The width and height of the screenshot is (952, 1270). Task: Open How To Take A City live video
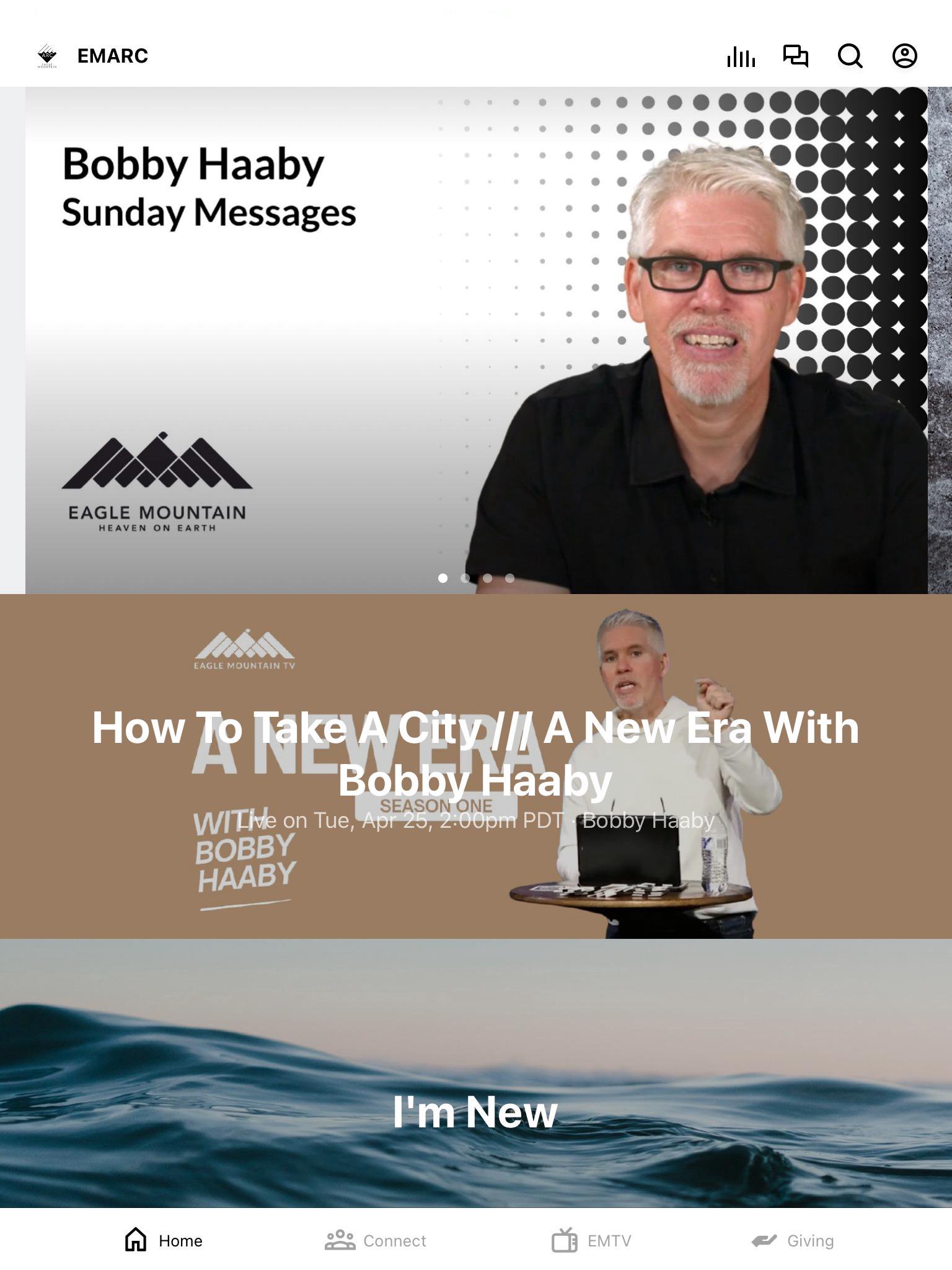coord(476,766)
